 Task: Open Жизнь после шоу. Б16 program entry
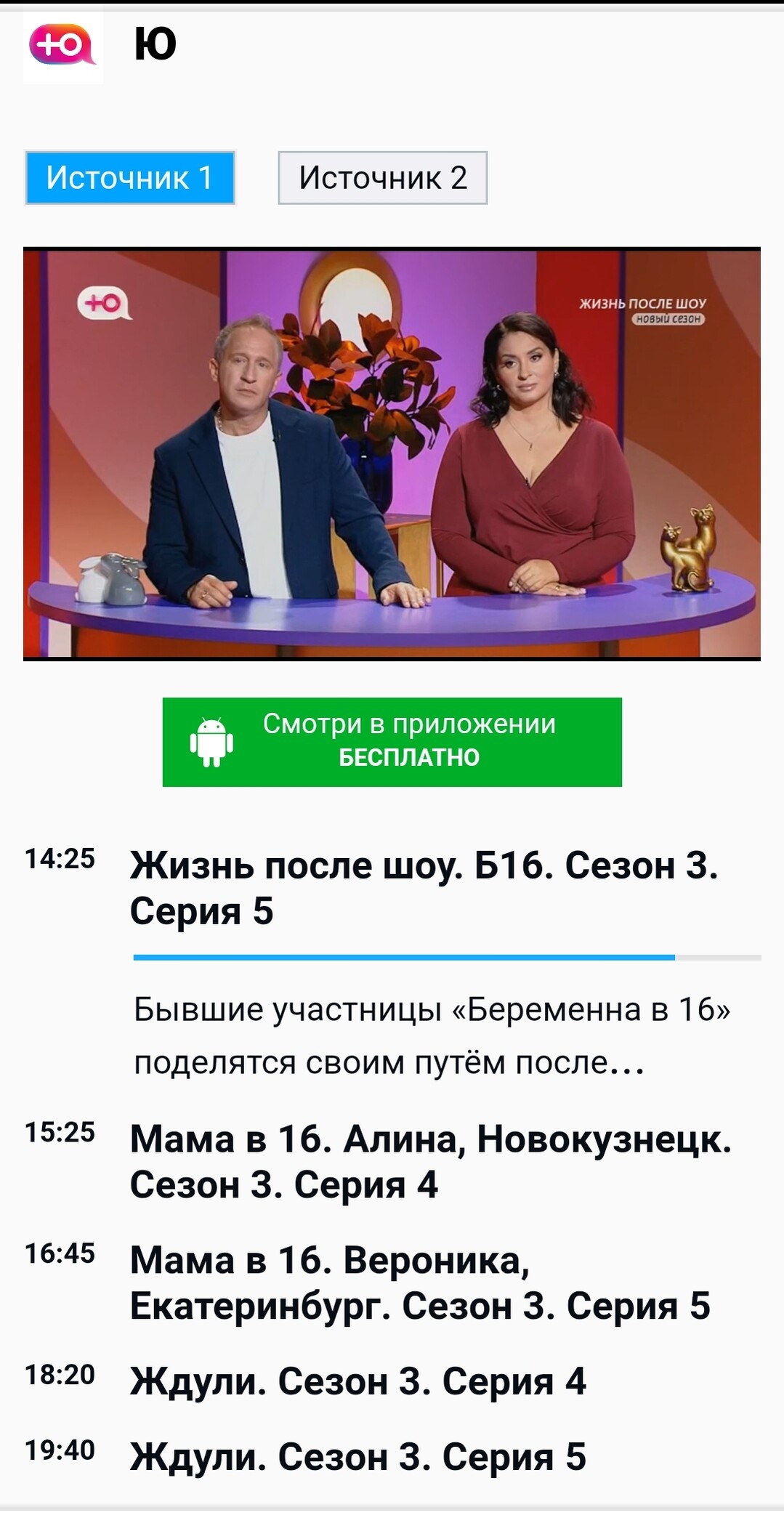point(424,887)
